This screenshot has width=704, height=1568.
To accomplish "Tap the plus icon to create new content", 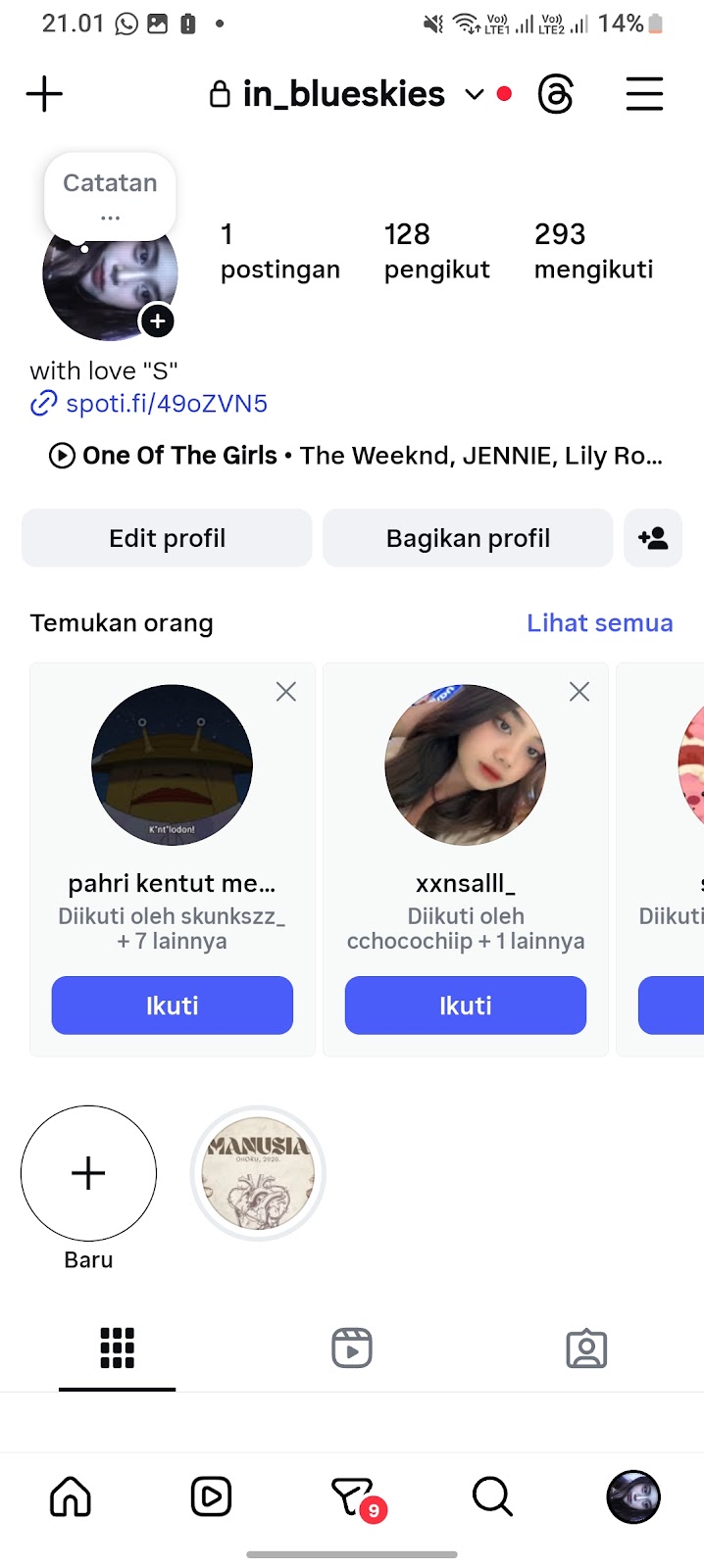I will click(x=44, y=95).
